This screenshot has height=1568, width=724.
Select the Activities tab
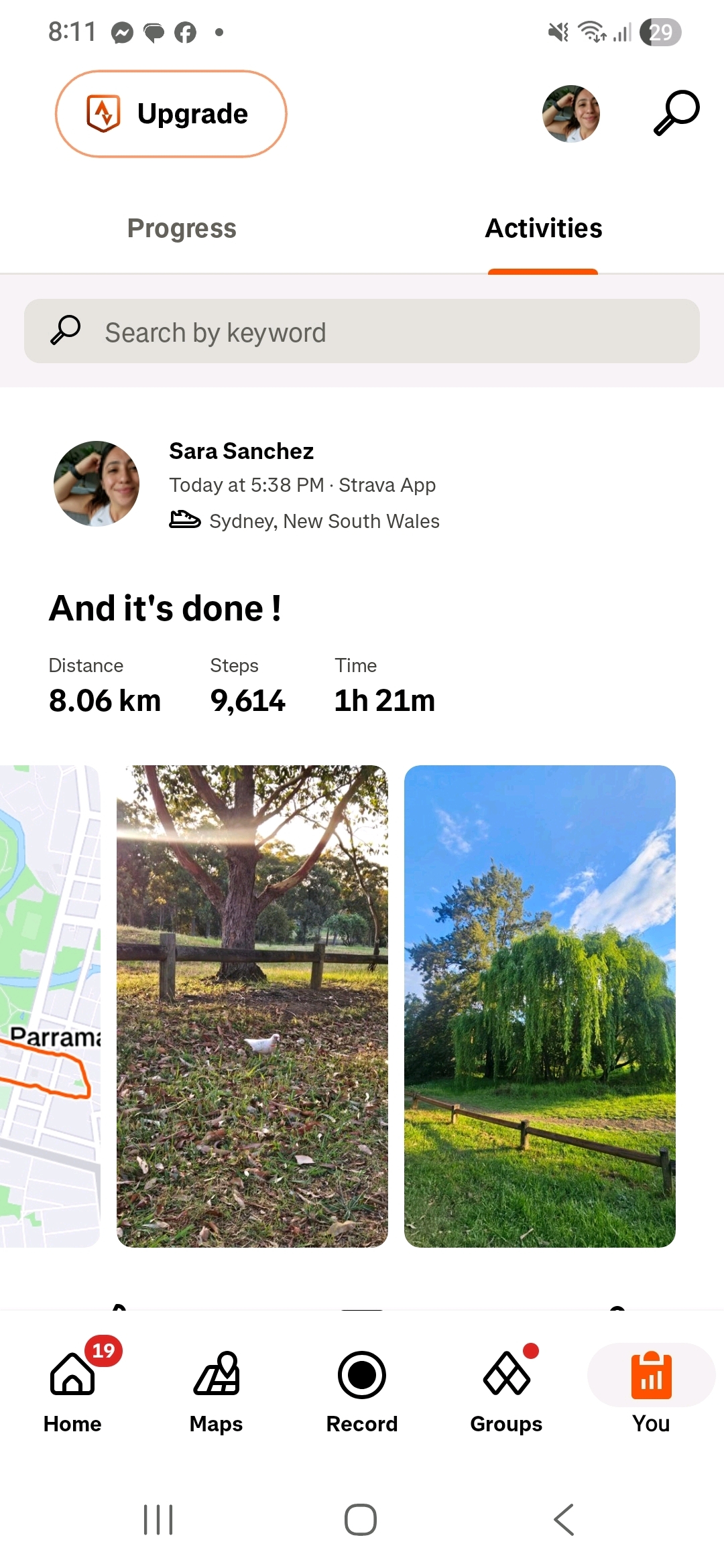pos(543,228)
